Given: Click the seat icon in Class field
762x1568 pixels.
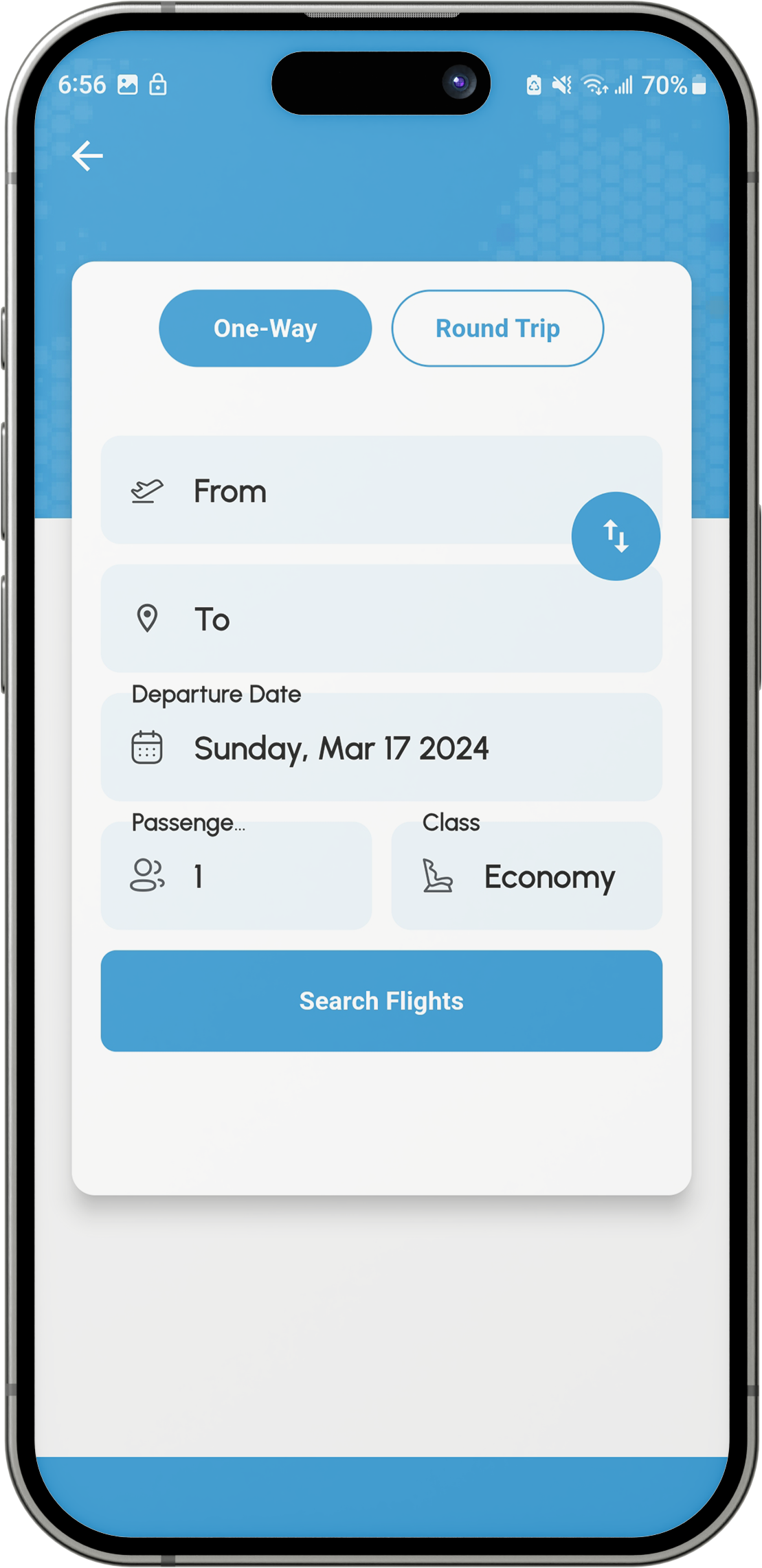Looking at the screenshot, I should [438, 876].
